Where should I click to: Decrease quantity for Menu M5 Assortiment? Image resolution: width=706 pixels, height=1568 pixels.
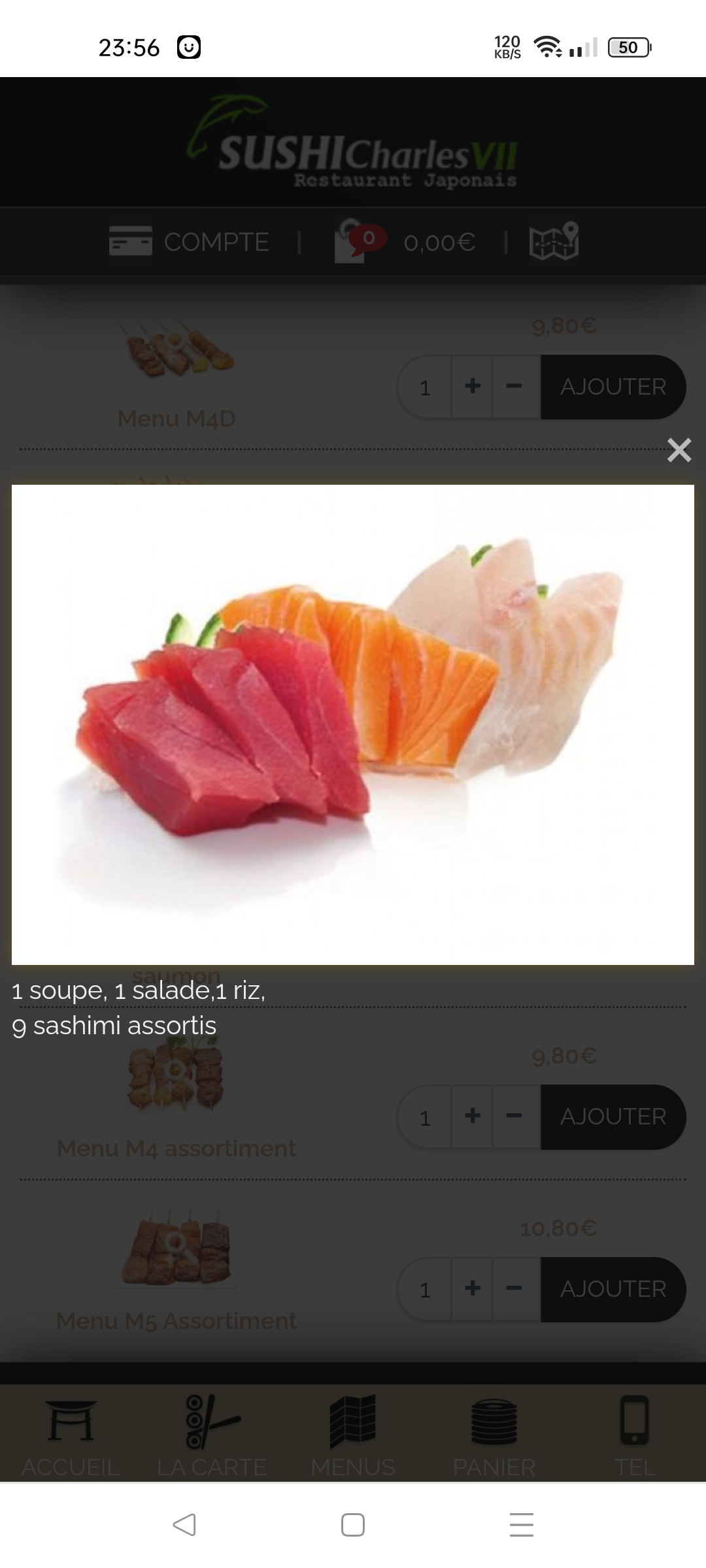coord(514,1289)
